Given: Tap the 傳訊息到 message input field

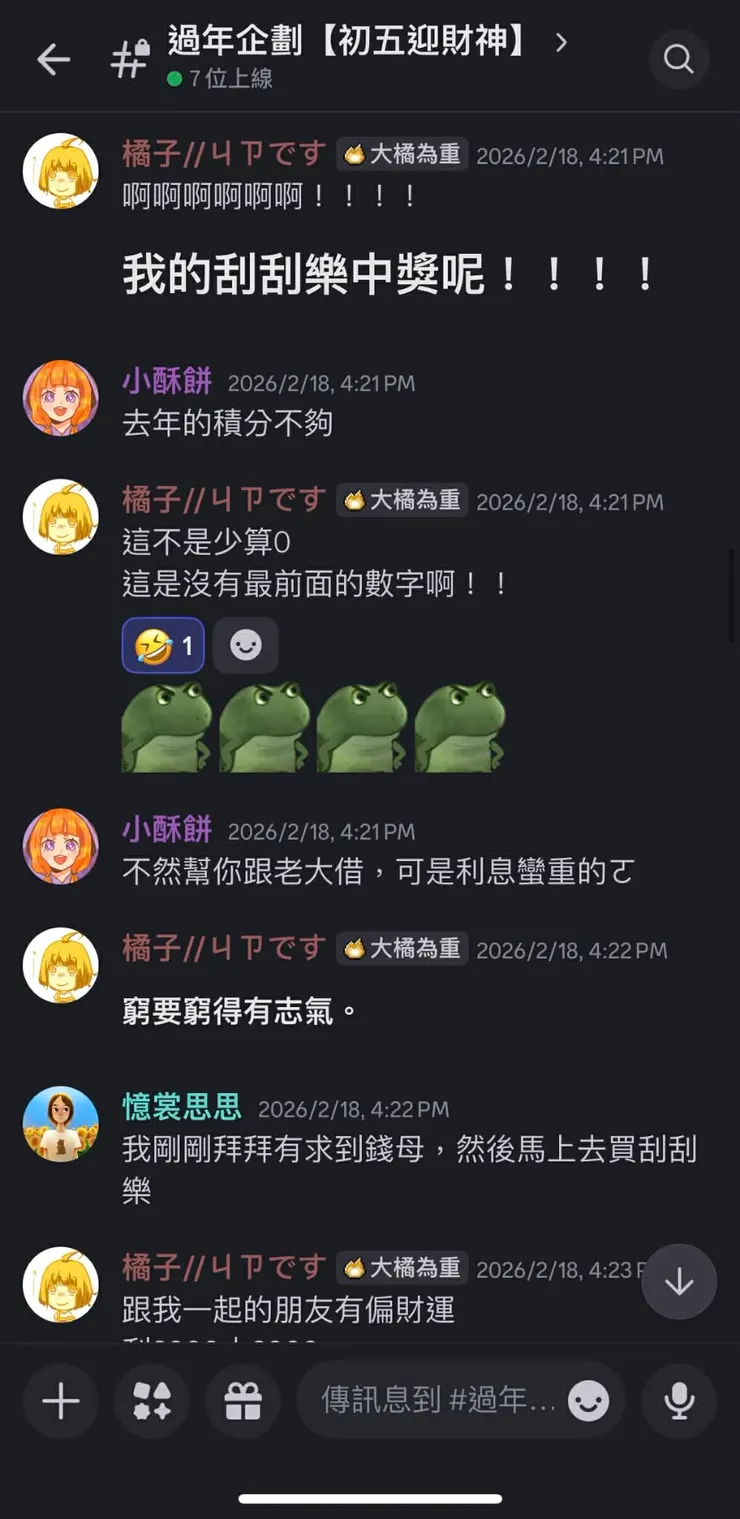Looking at the screenshot, I should point(420,1401).
